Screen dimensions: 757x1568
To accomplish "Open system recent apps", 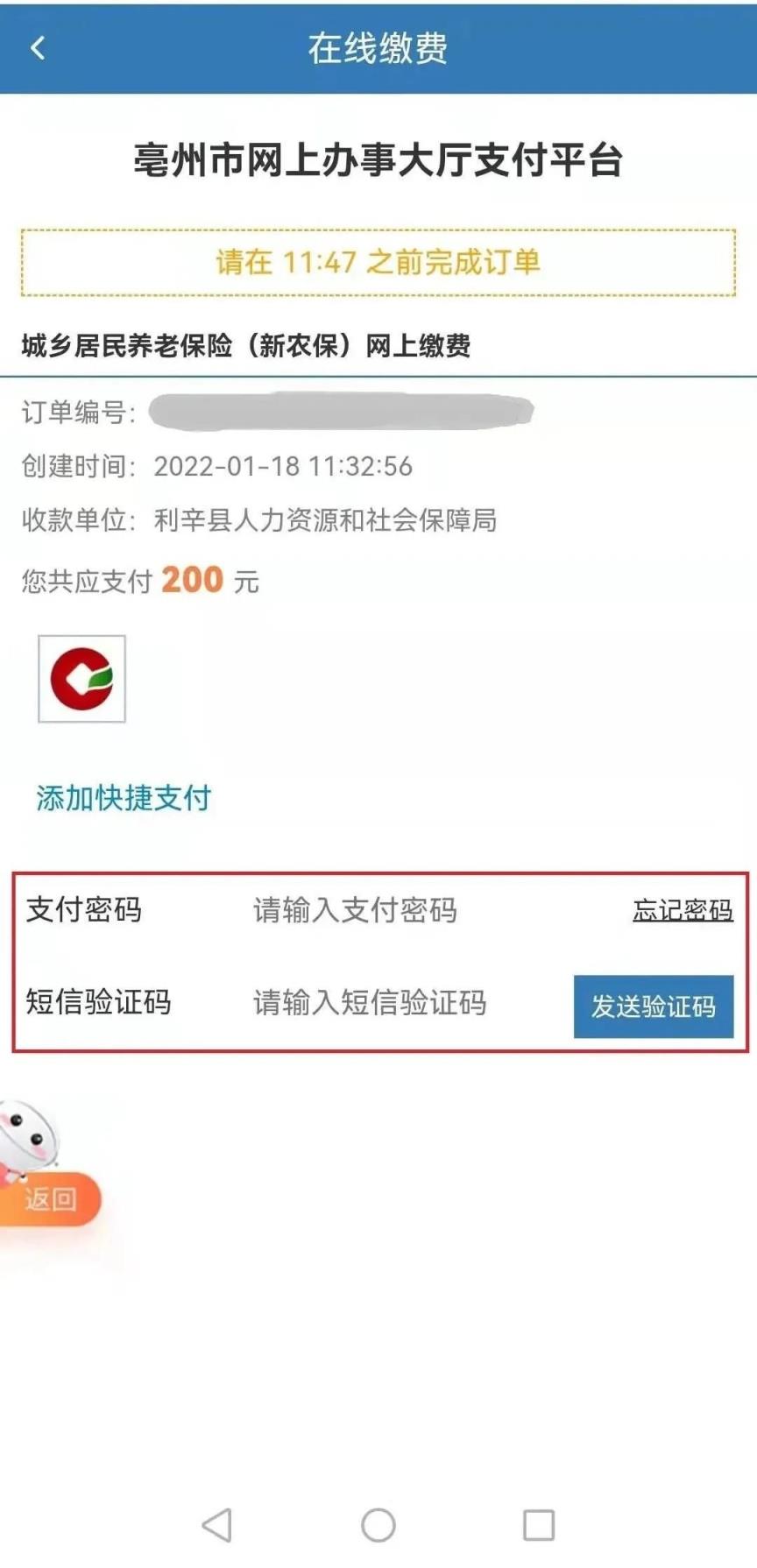I will 539,1525.
